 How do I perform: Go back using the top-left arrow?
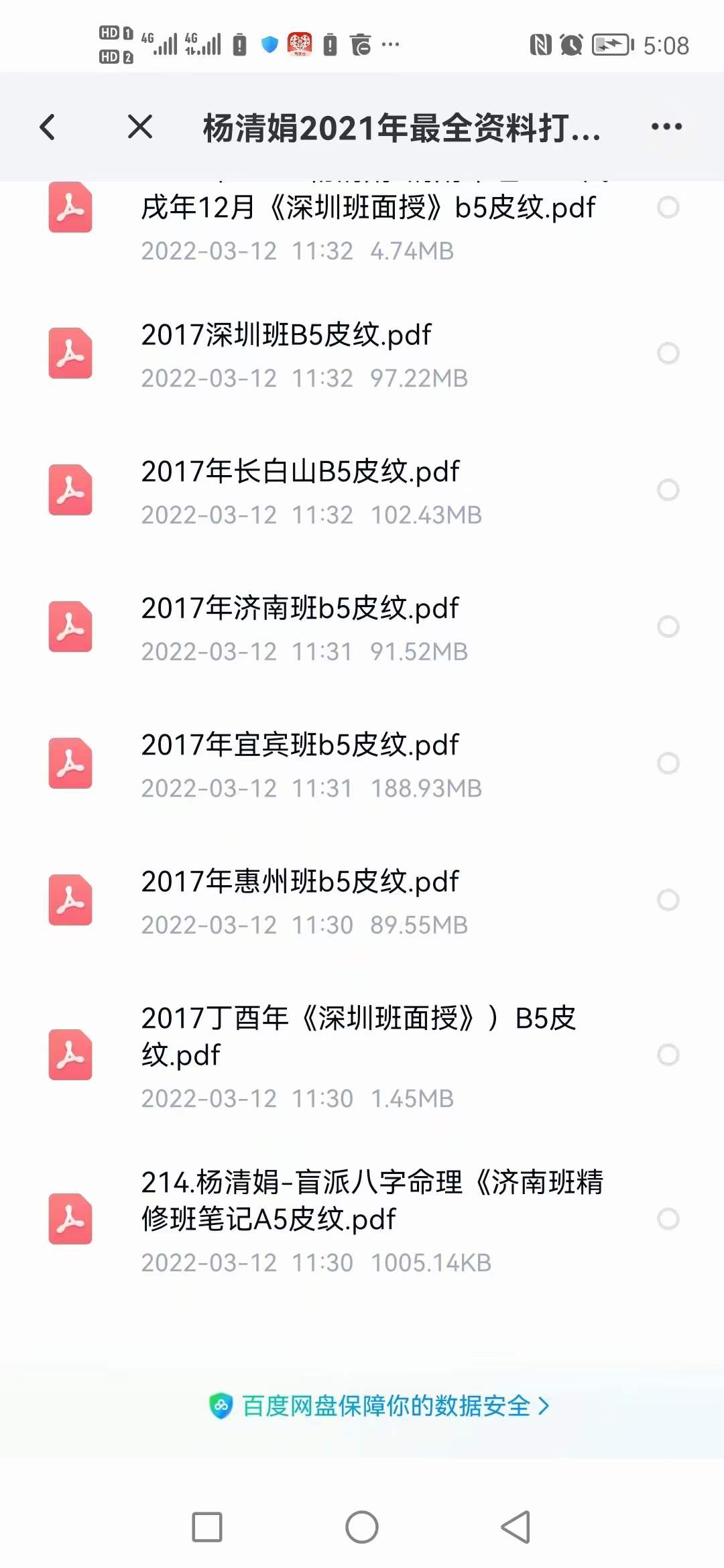tap(48, 127)
